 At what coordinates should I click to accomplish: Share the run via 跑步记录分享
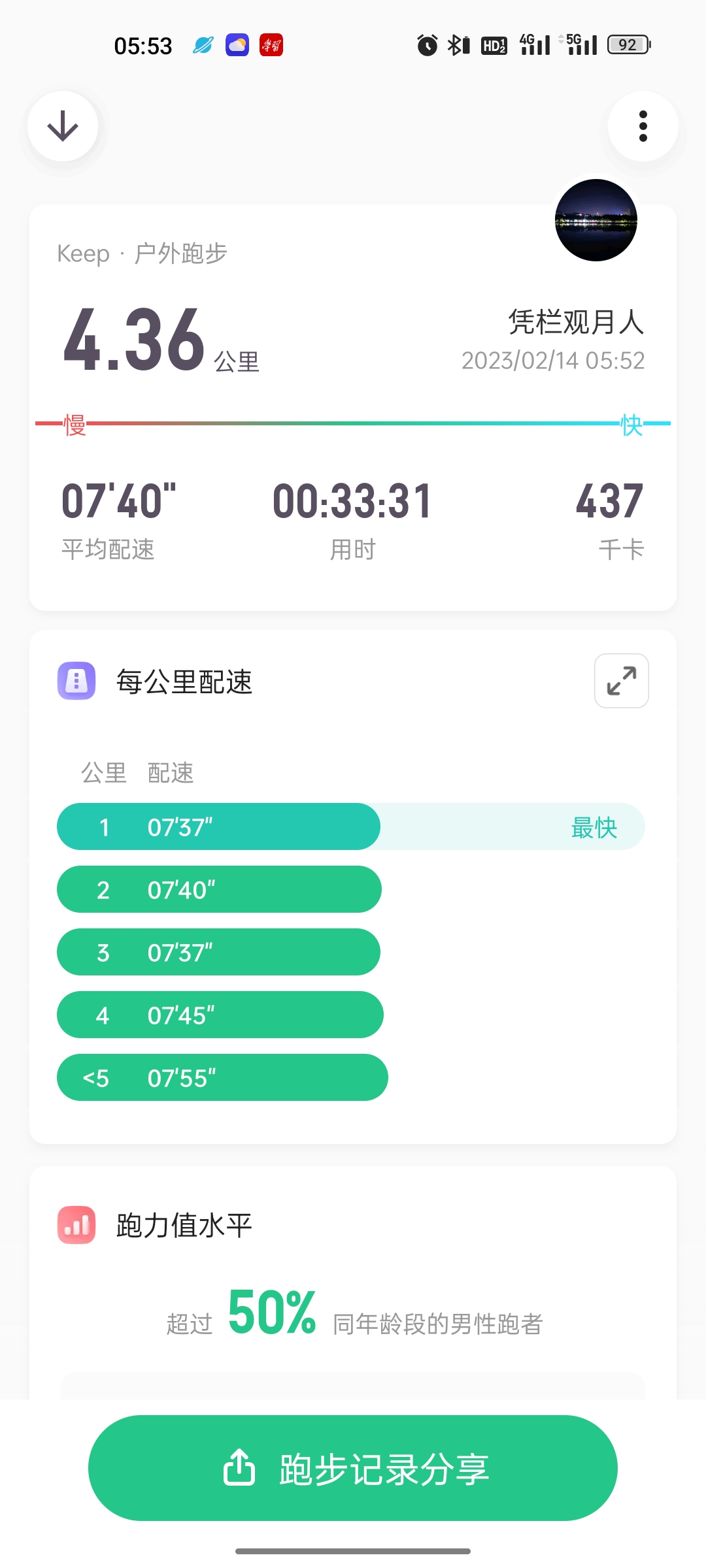pyautogui.click(x=353, y=1468)
